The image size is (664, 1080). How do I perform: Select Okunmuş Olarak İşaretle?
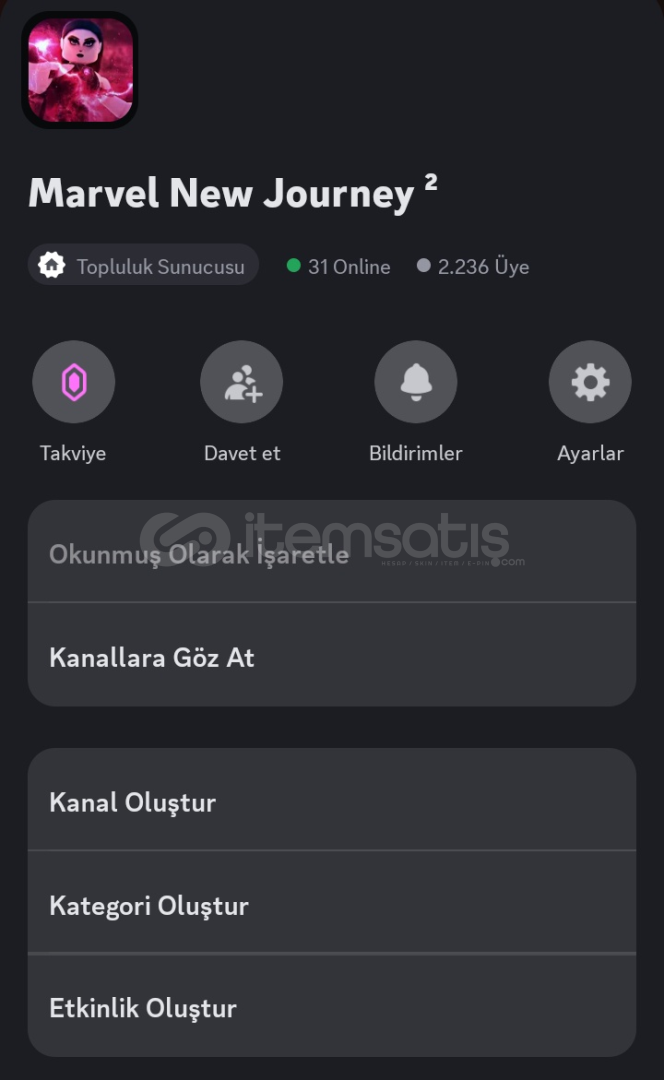point(331,552)
